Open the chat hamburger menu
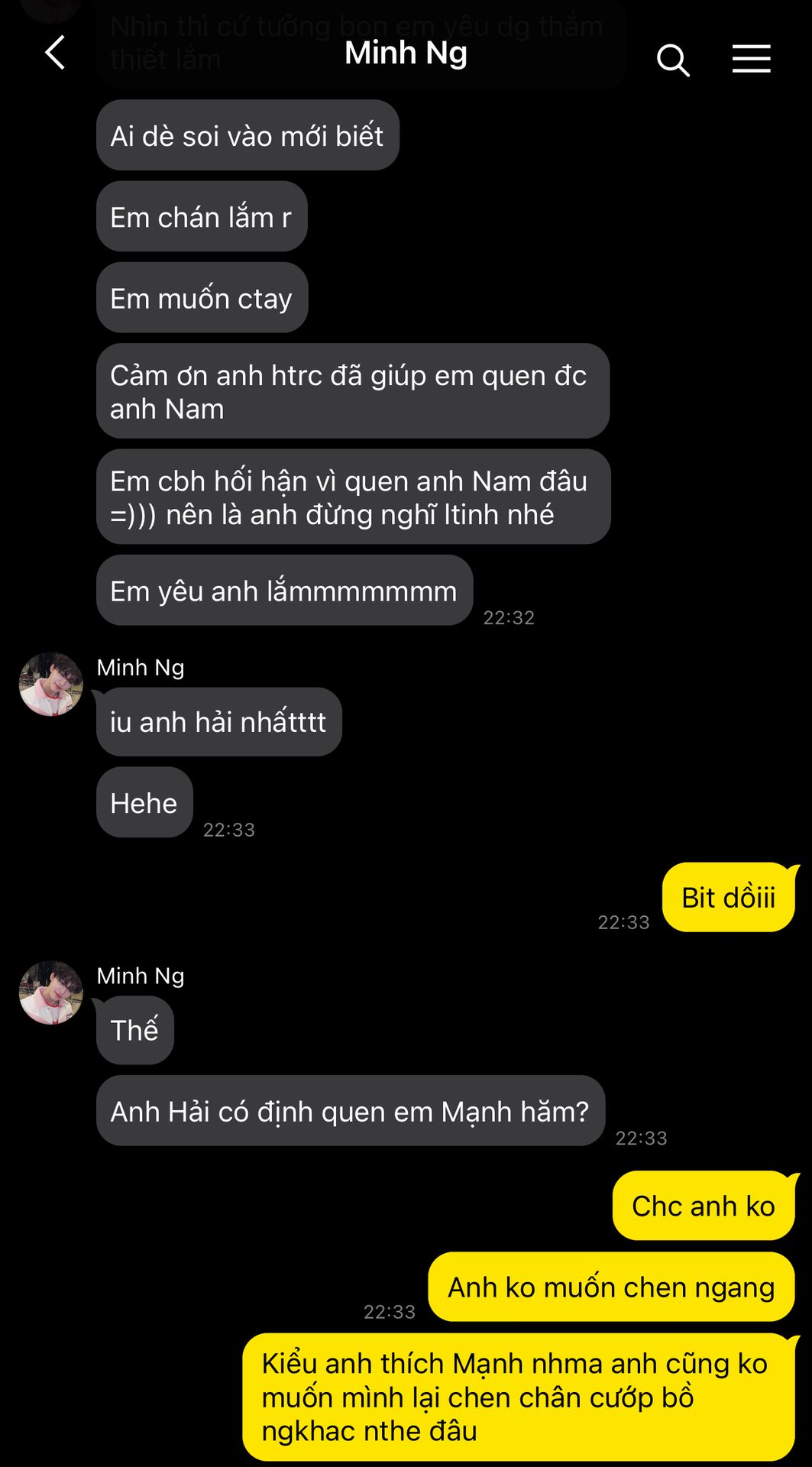This screenshot has width=812, height=1467. click(751, 59)
